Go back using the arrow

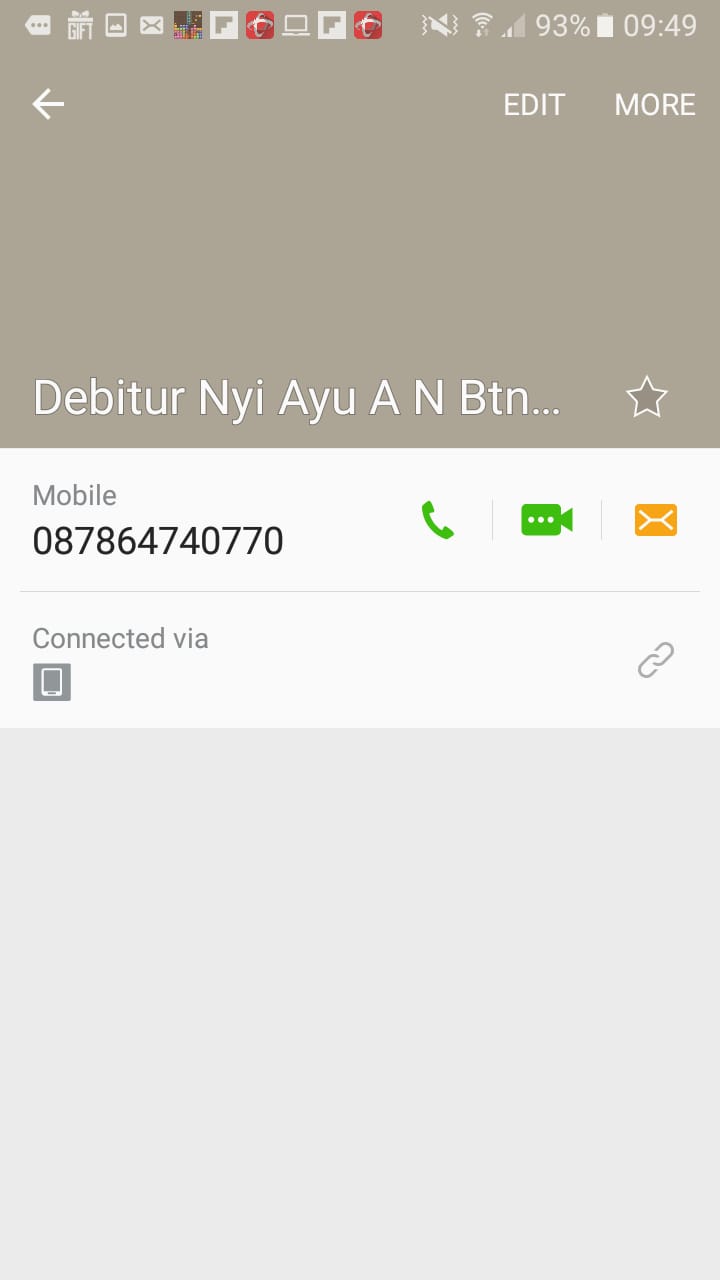pyautogui.click(x=48, y=104)
